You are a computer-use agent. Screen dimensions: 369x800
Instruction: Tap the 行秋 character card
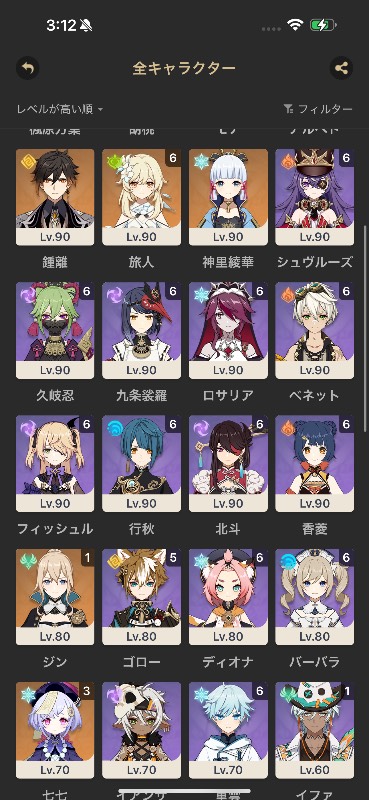(x=141, y=464)
